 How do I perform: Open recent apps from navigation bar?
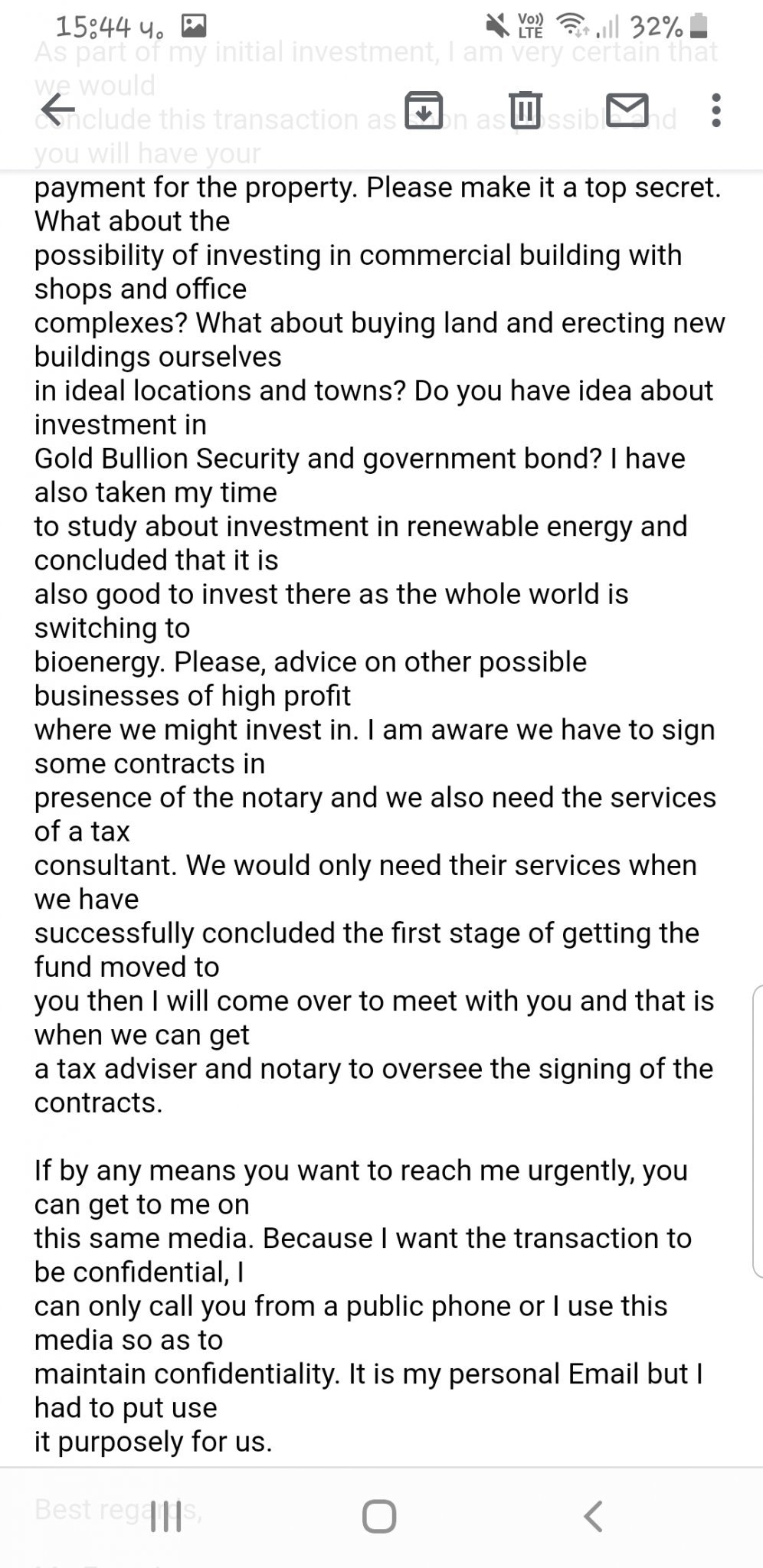coord(166,1516)
